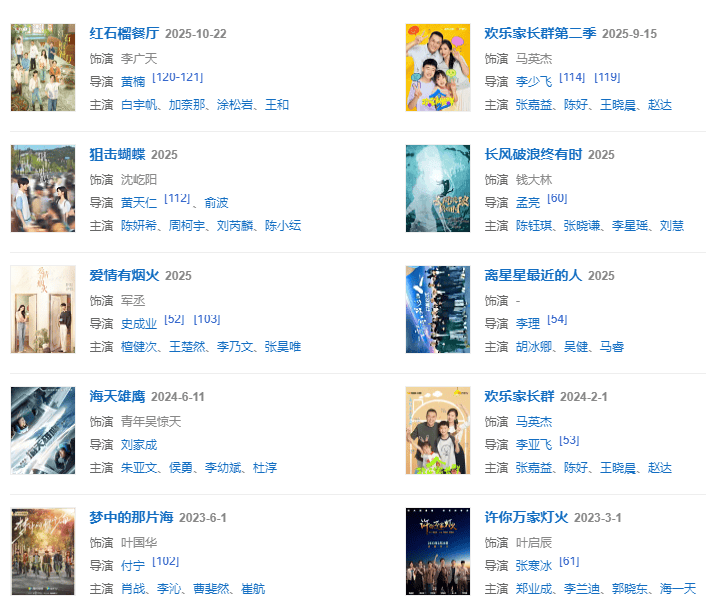The width and height of the screenshot is (706, 614).
Task: View actor 白宇帆's page
Action: tap(139, 105)
